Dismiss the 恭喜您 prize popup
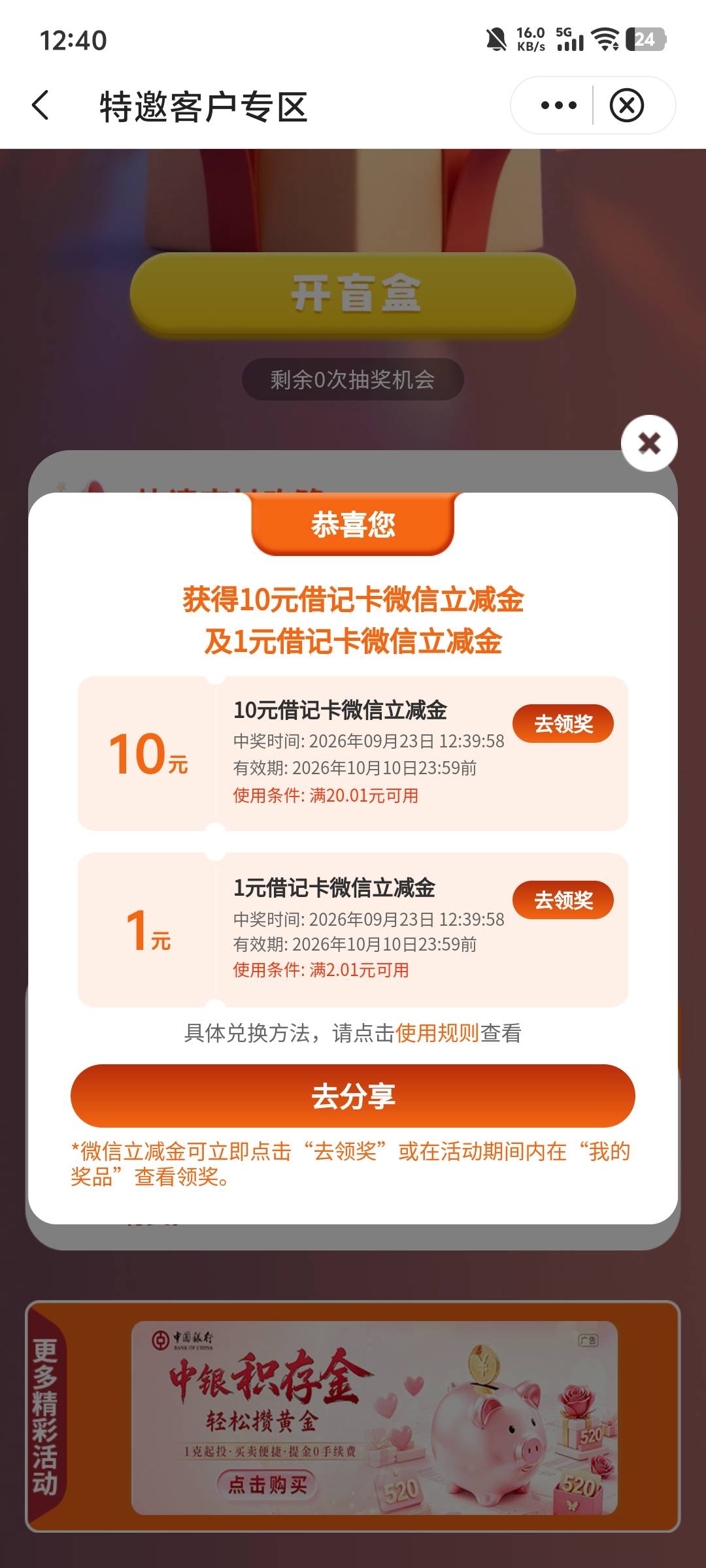The width and height of the screenshot is (706, 1568). [x=649, y=443]
